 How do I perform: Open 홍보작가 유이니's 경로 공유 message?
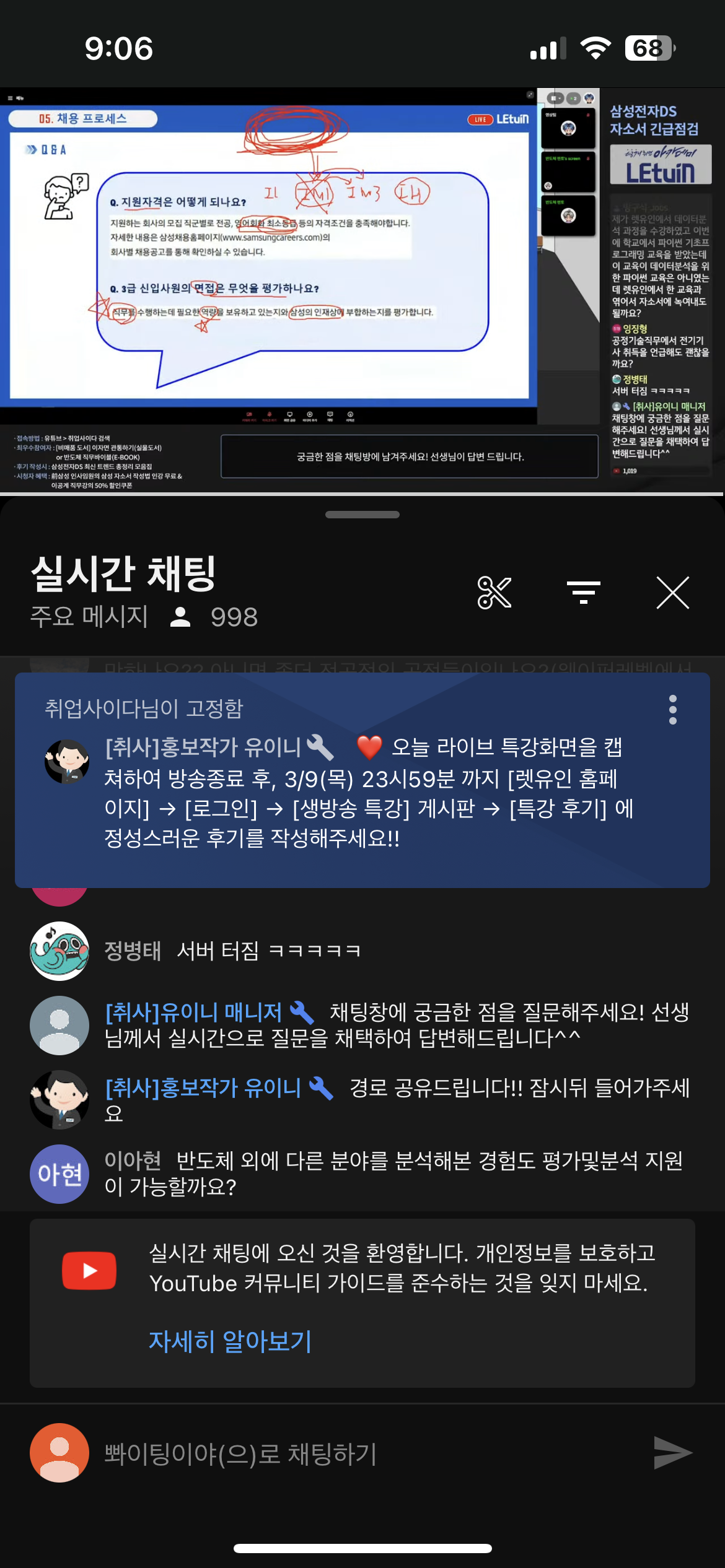(x=397, y=1099)
